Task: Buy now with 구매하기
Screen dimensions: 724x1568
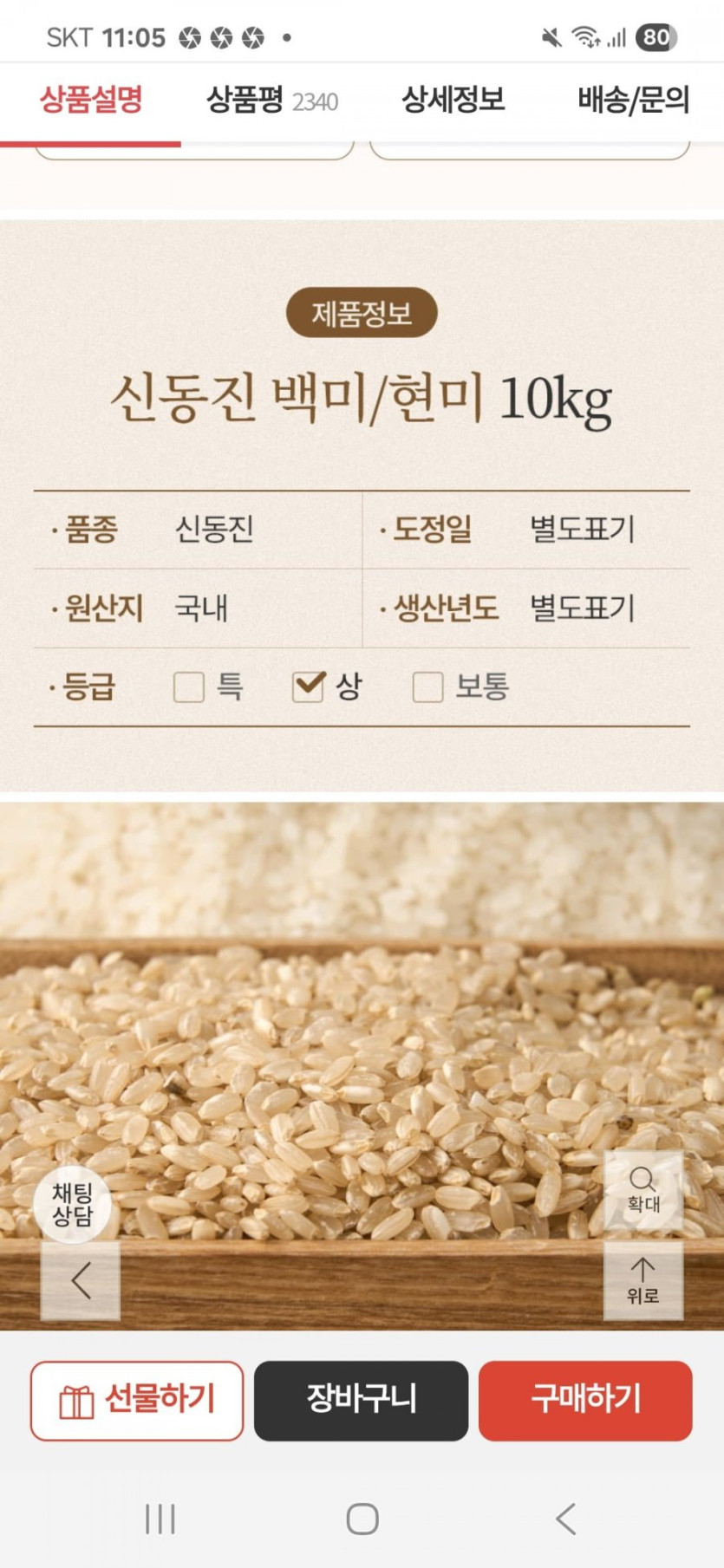Action: [585, 1400]
